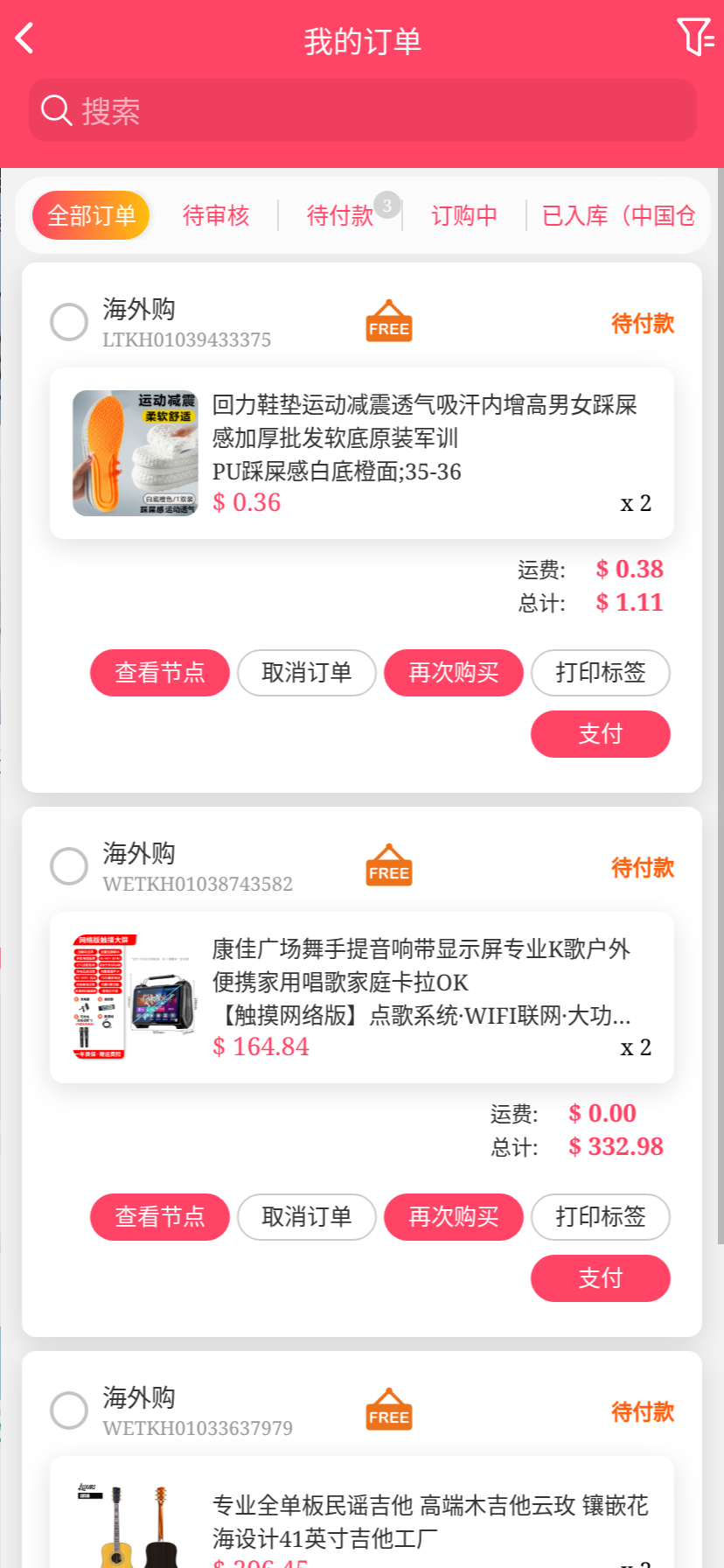This screenshot has width=724, height=1568.
Task: Tap 打印标签 for order LTKH01039433375
Action: click(601, 673)
